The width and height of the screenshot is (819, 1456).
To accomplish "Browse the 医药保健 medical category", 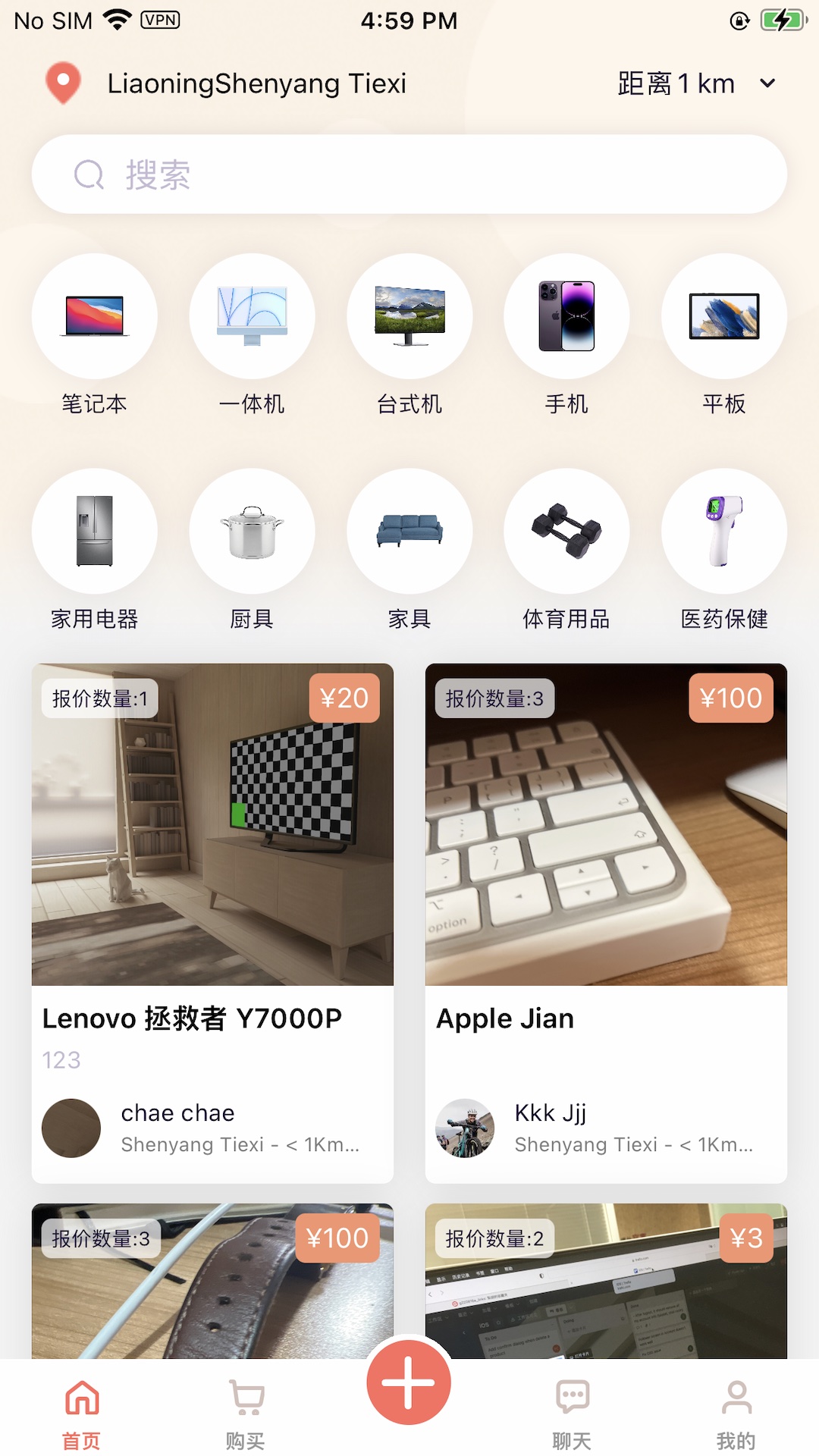I will pyautogui.click(x=724, y=531).
